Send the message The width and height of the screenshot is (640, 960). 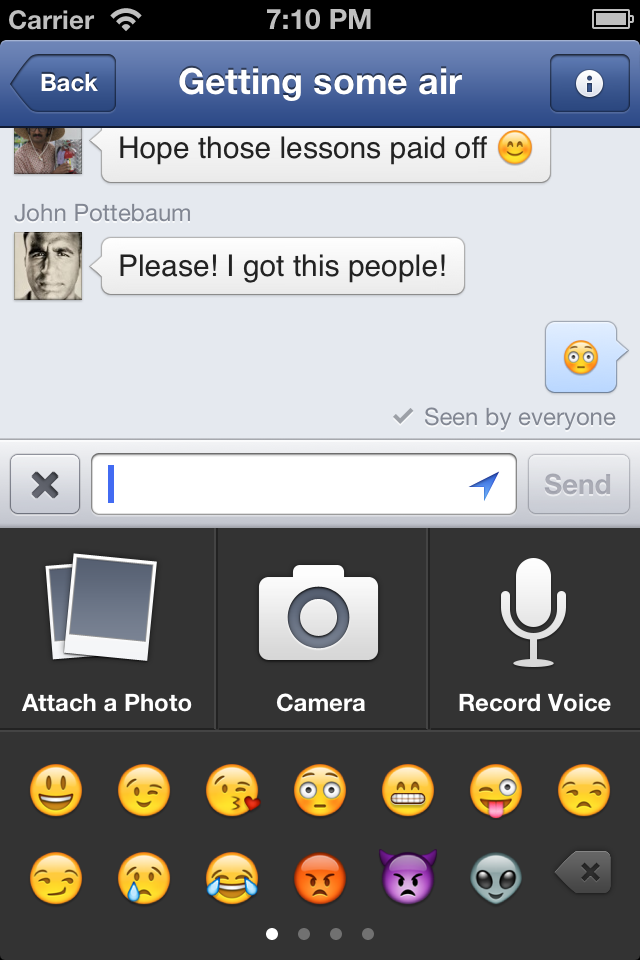[x=577, y=485]
